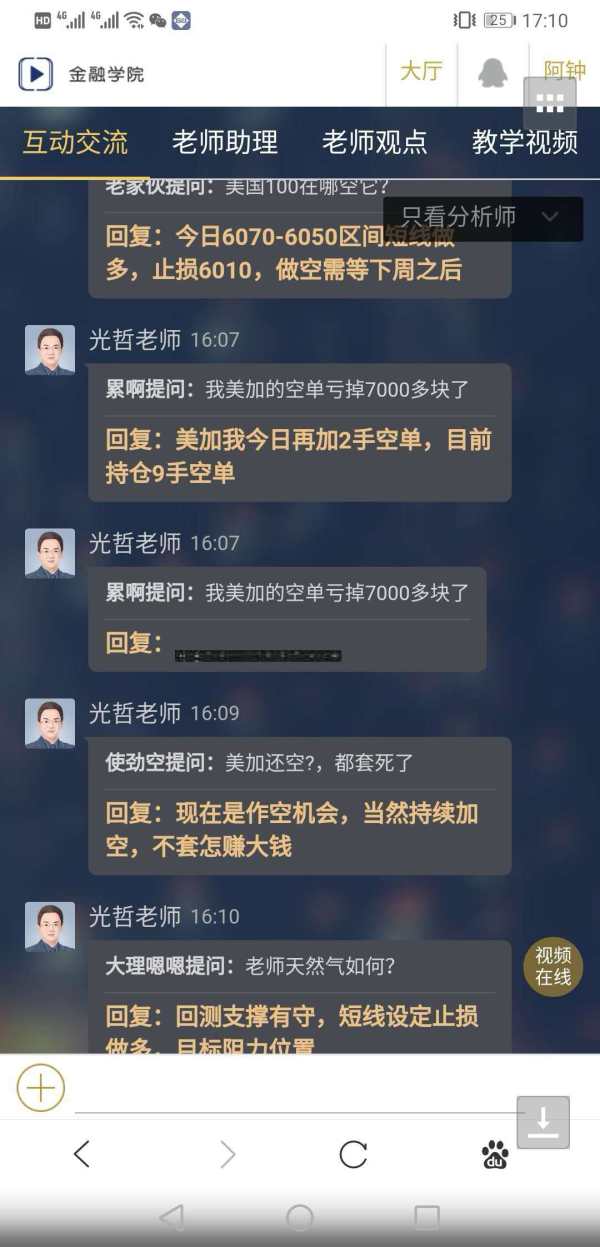The image size is (600, 1247).
Task: Go back in the browser
Action: [x=82, y=1154]
